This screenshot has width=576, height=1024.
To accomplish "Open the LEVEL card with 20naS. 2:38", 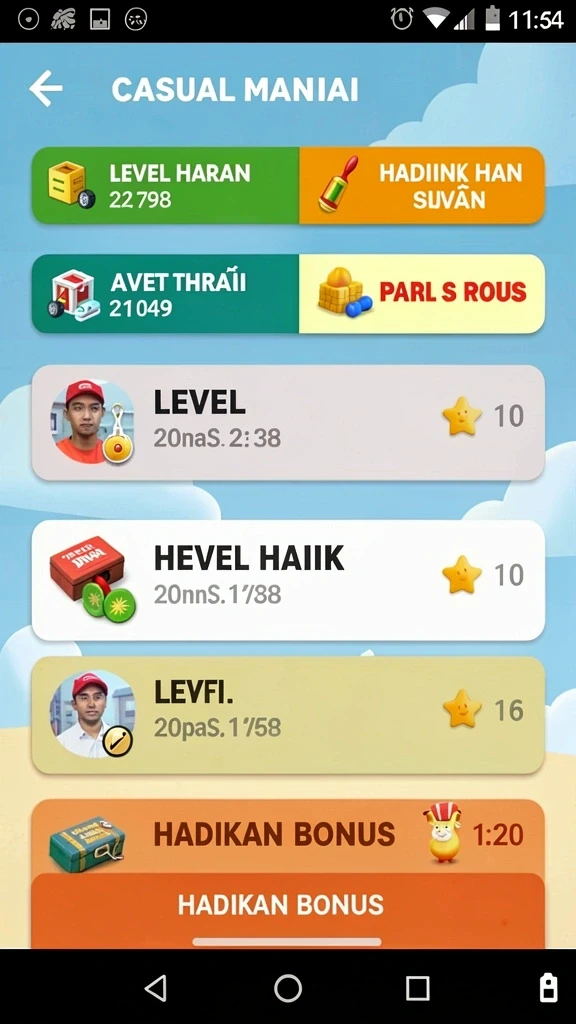I will [288, 423].
